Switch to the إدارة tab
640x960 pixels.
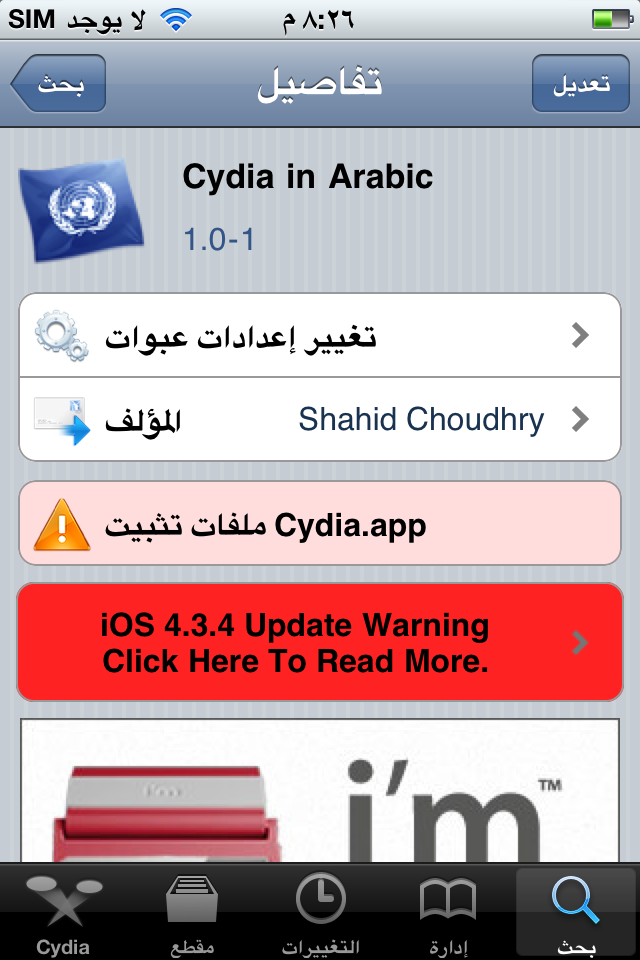[448, 912]
